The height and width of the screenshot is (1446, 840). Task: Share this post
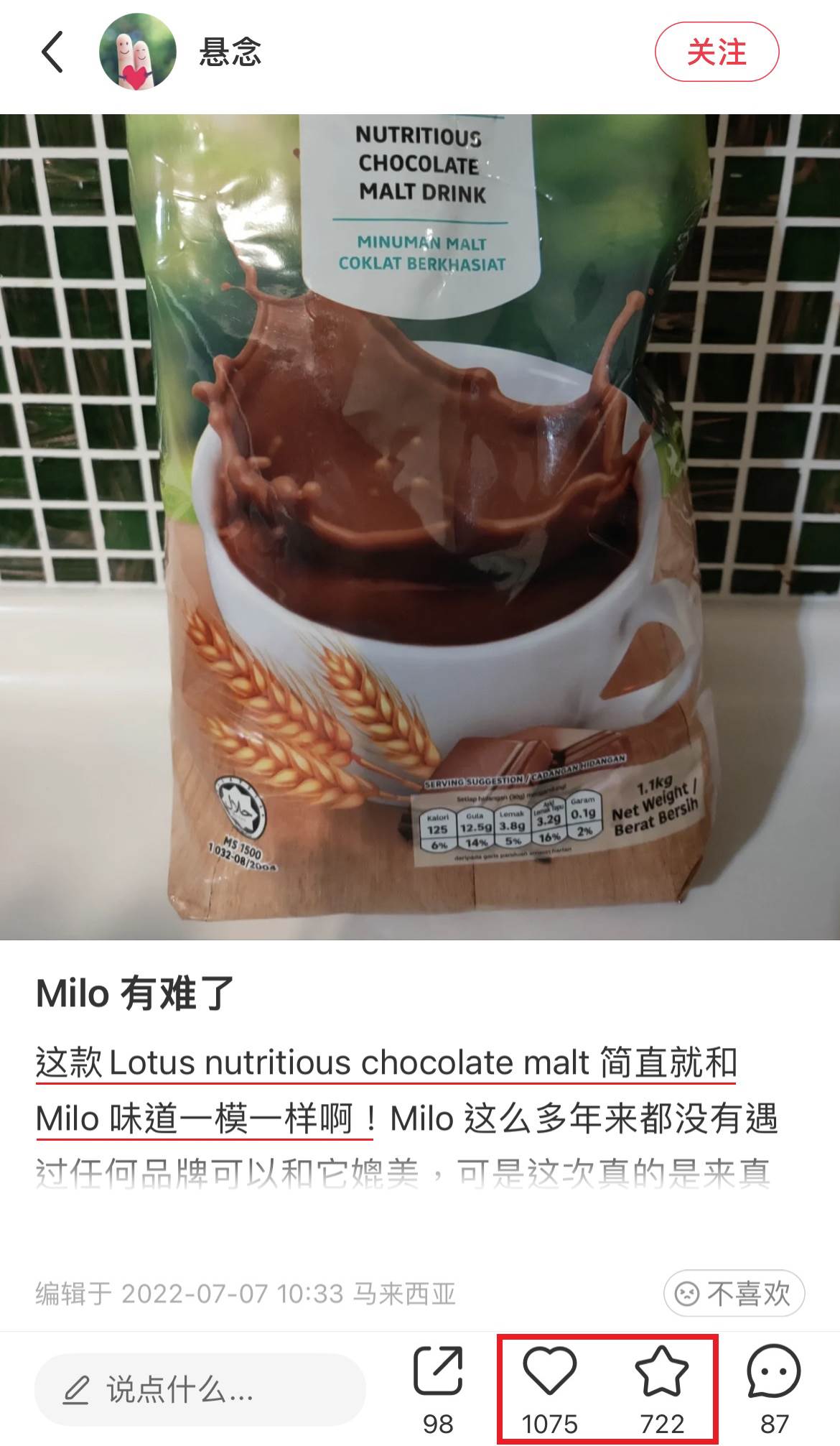437,1373
